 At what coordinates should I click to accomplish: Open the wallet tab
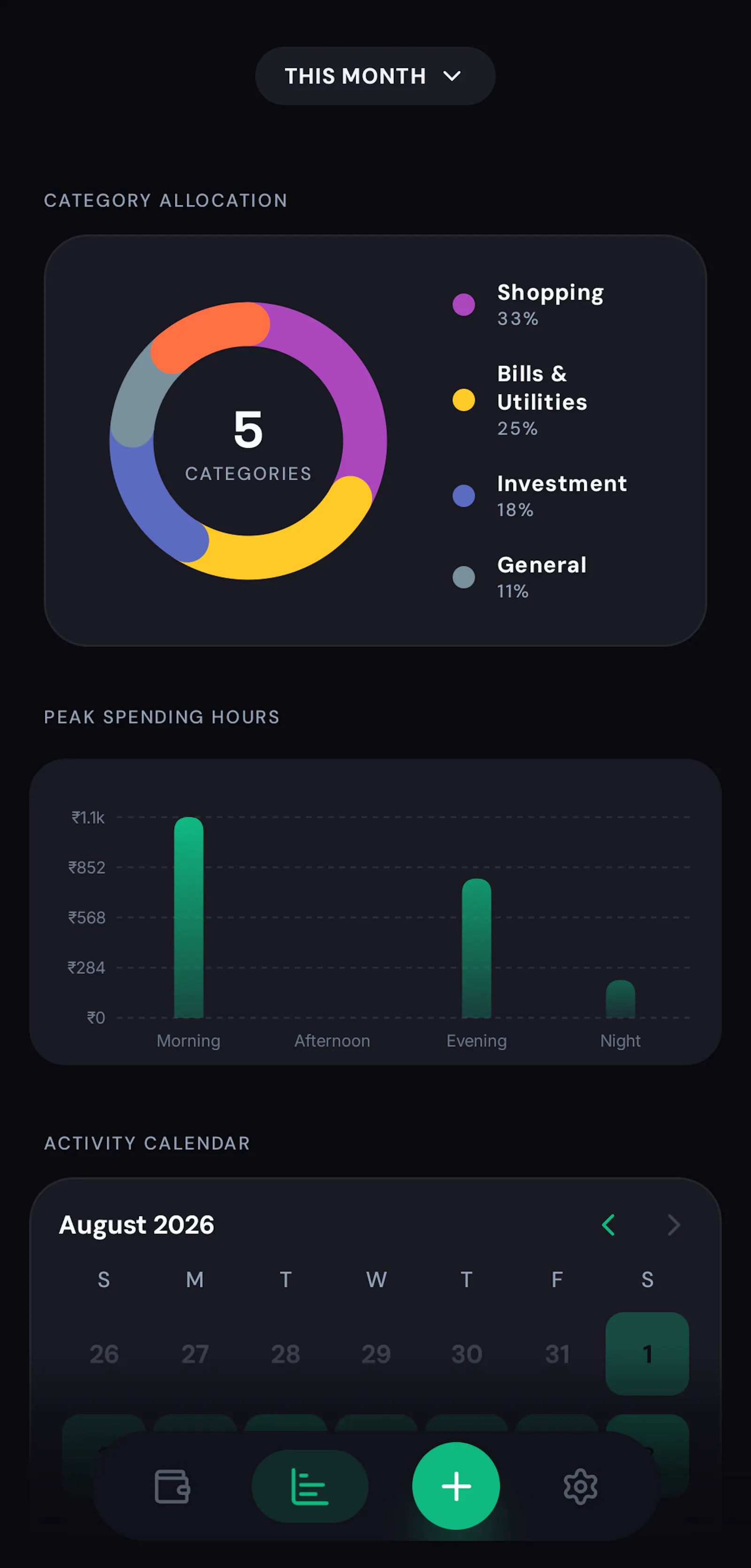pyautogui.click(x=172, y=1486)
